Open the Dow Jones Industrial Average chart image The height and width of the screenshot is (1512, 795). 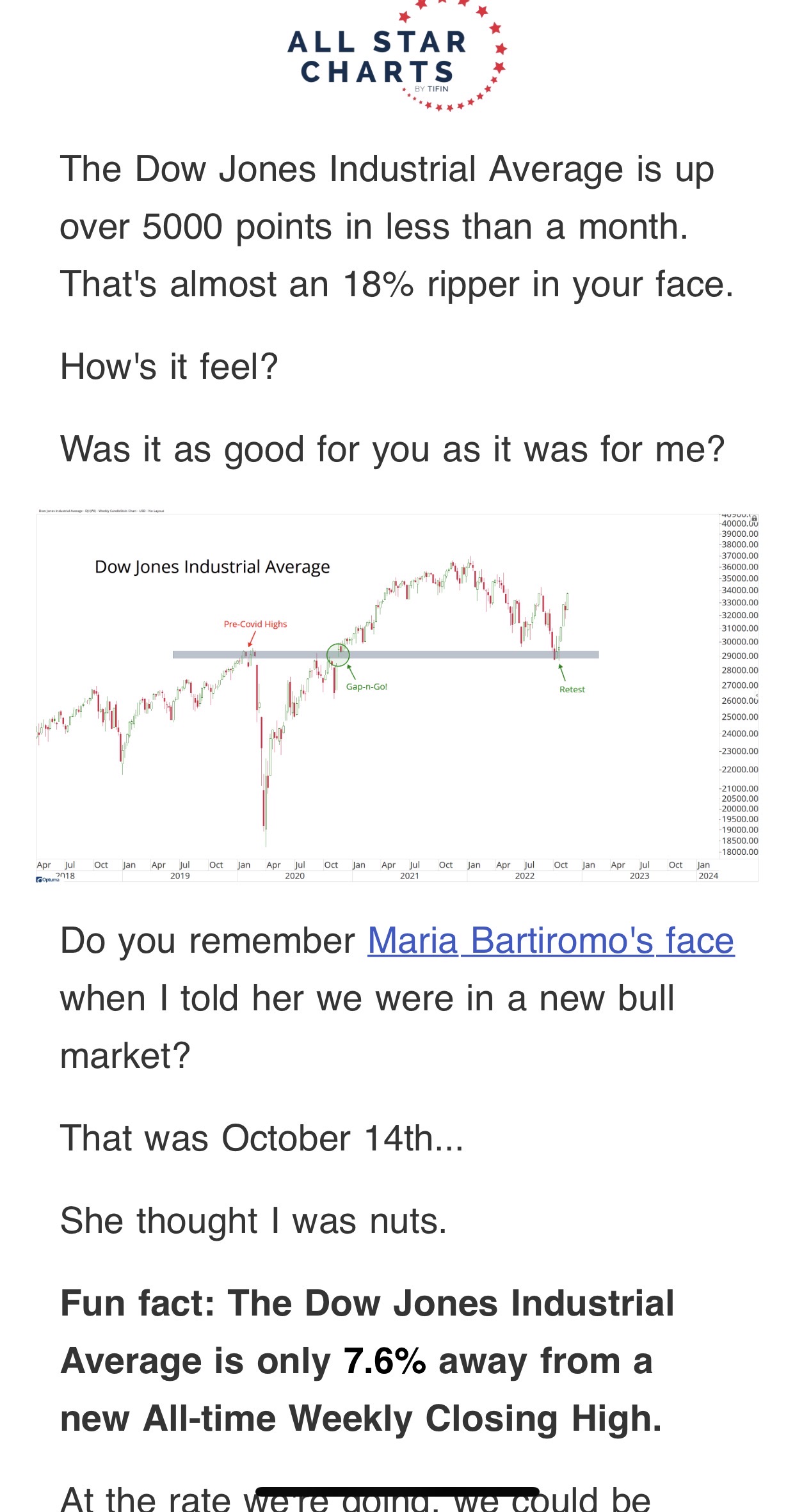(x=397, y=696)
